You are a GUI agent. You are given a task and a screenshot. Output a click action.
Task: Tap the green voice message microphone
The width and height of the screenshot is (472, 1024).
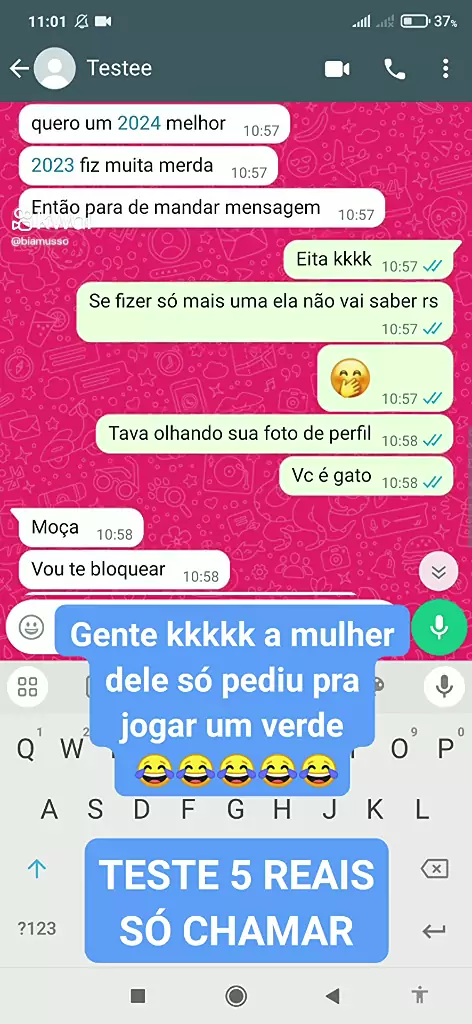pyautogui.click(x=439, y=627)
